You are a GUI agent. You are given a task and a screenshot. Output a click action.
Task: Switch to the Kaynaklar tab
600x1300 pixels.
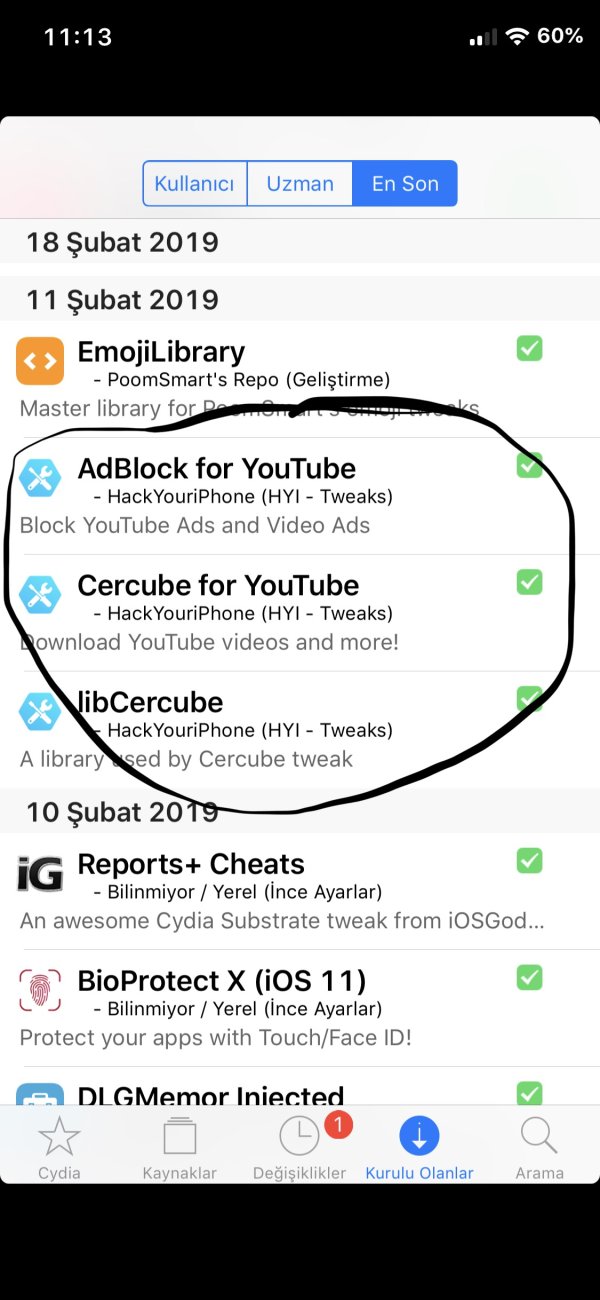[x=179, y=1148]
